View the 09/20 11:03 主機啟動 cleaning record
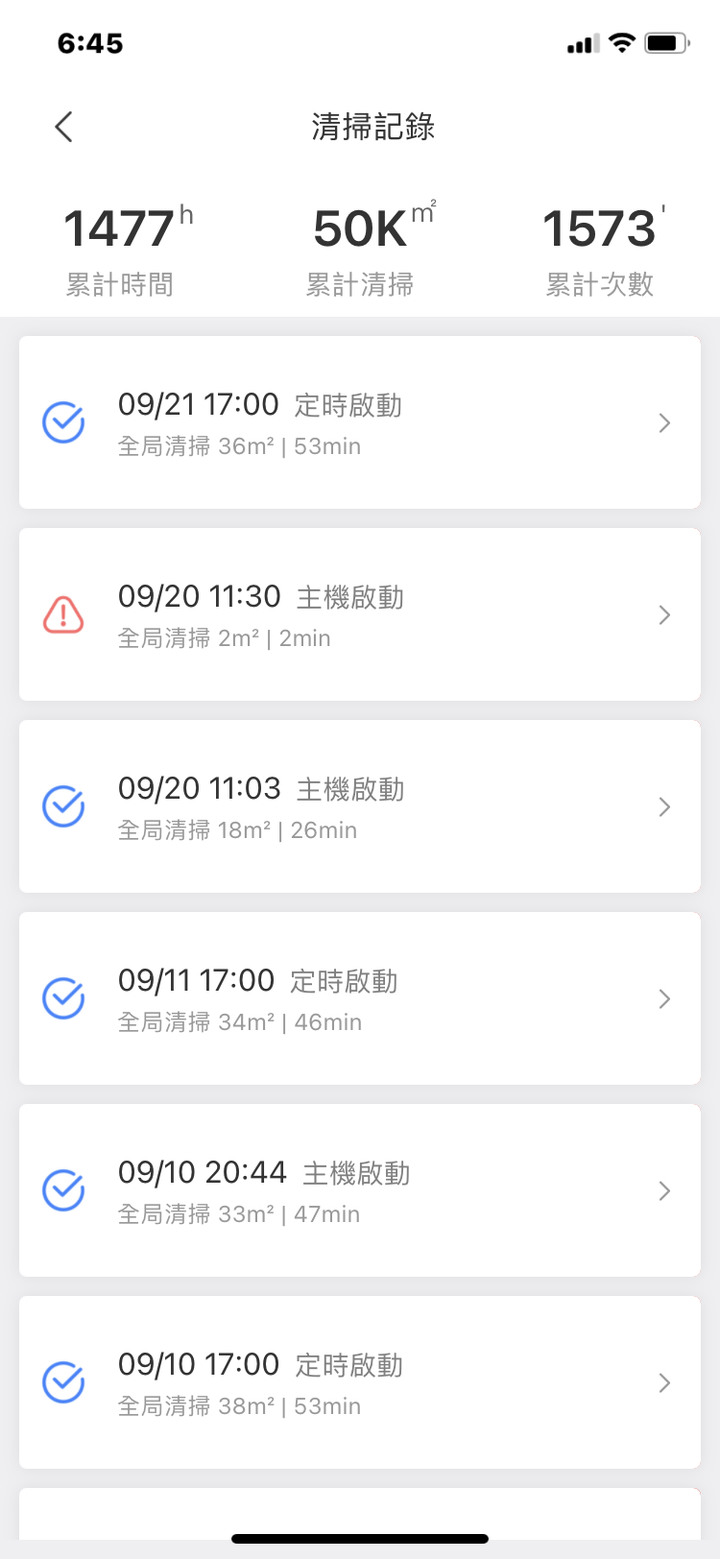This screenshot has width=720, height=1559. pos(360,807)
